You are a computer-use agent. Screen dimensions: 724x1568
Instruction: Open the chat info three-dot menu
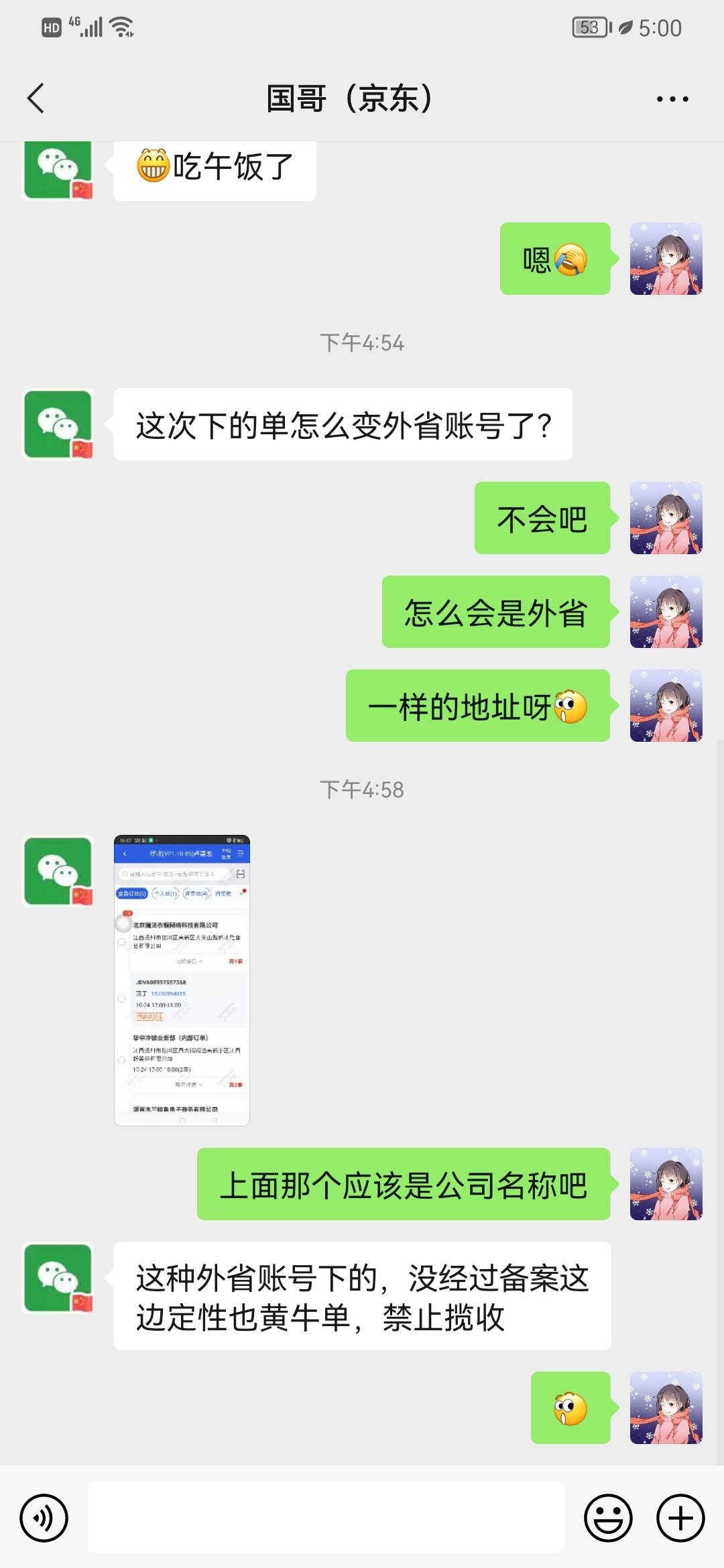[672, 99]
